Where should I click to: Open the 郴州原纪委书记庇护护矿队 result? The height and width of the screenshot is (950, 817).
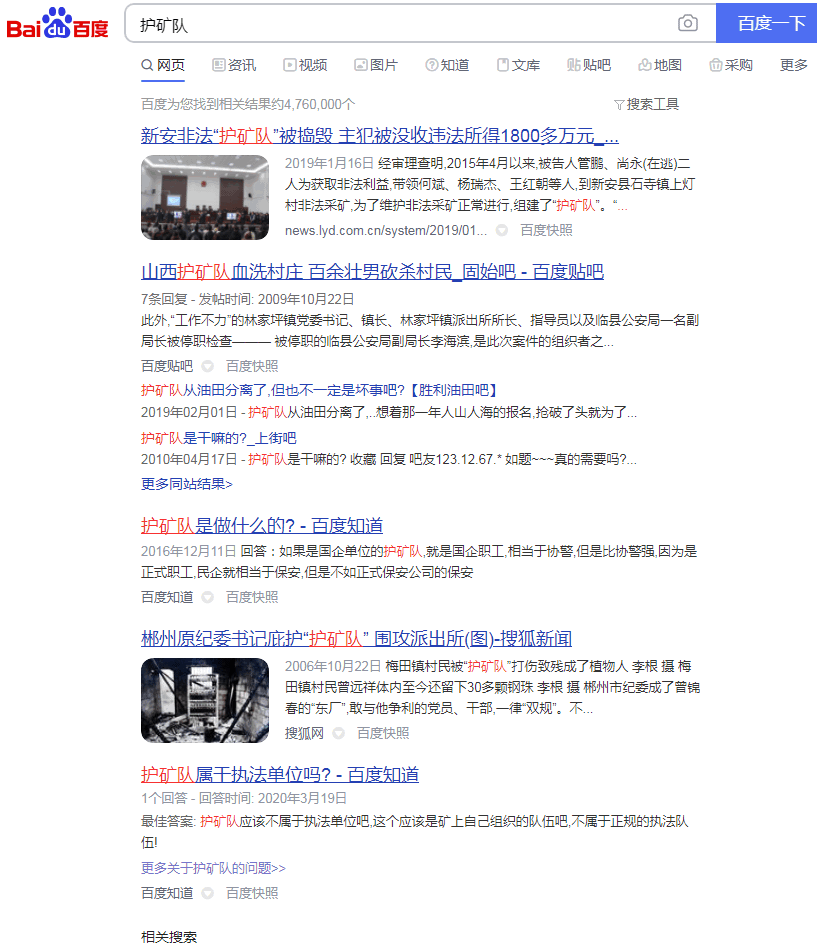click(x=356, y=638)
